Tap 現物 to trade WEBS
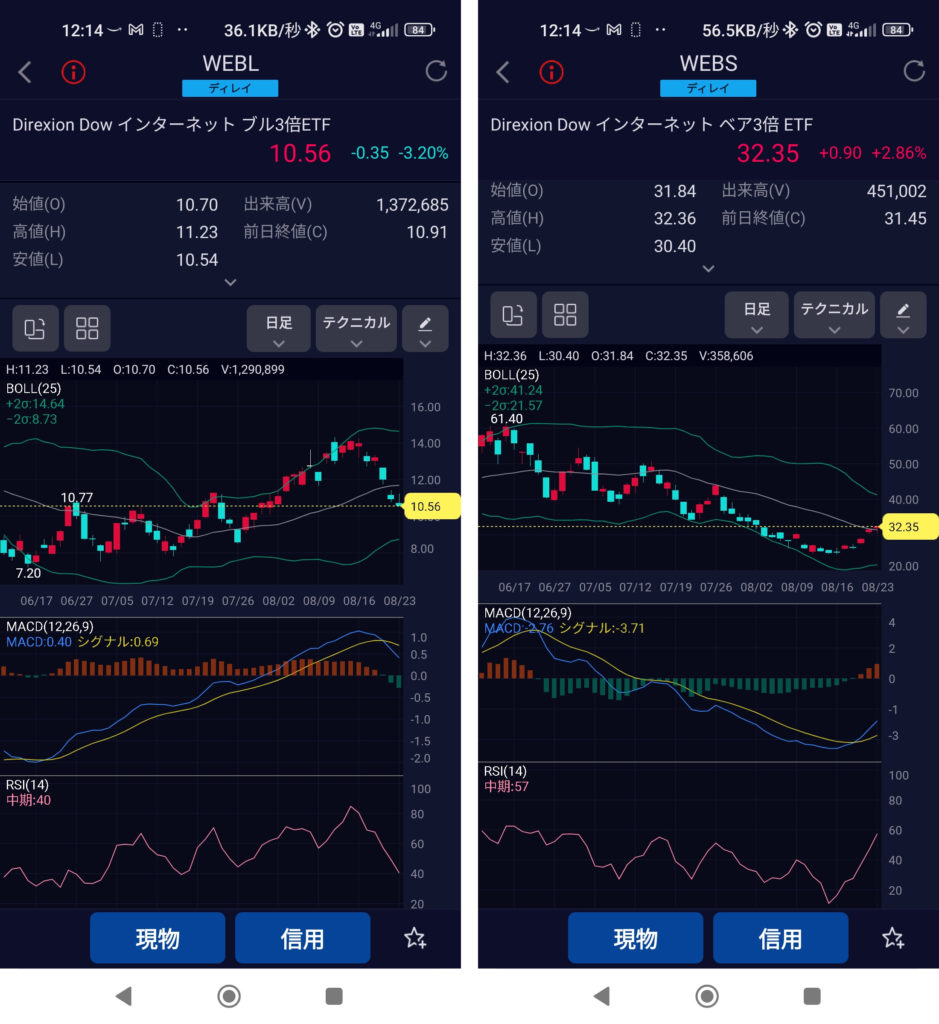The width and height of the screenshot is (939, 1024). [635, 938]
